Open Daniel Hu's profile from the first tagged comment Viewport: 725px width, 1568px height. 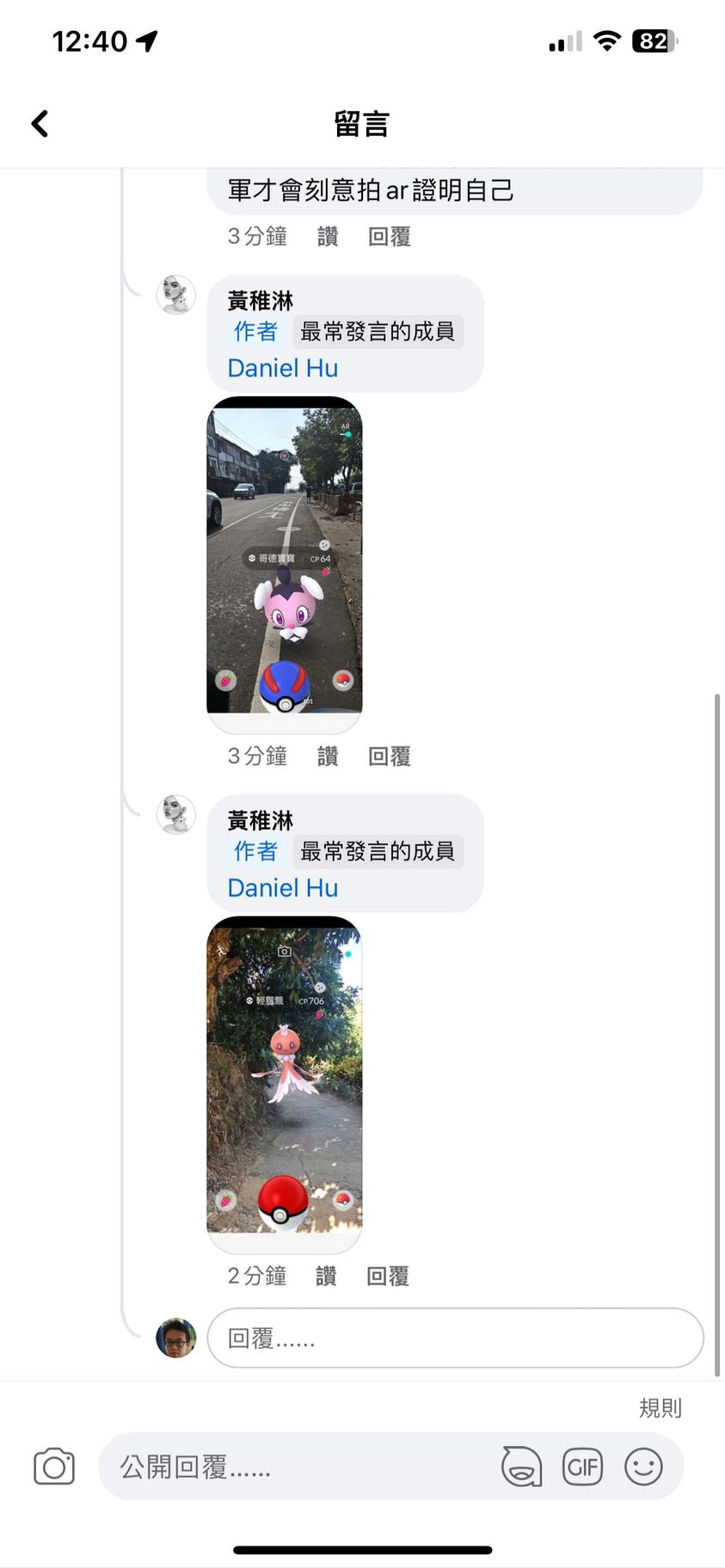pyautogui.click(x=282, y=368)
